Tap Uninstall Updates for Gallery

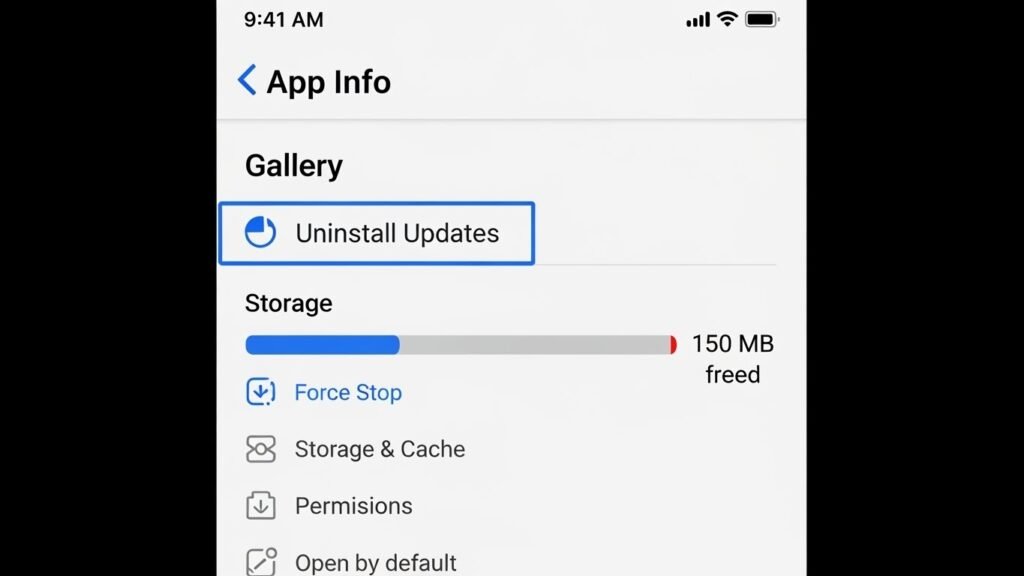click(x=377, y=234)
